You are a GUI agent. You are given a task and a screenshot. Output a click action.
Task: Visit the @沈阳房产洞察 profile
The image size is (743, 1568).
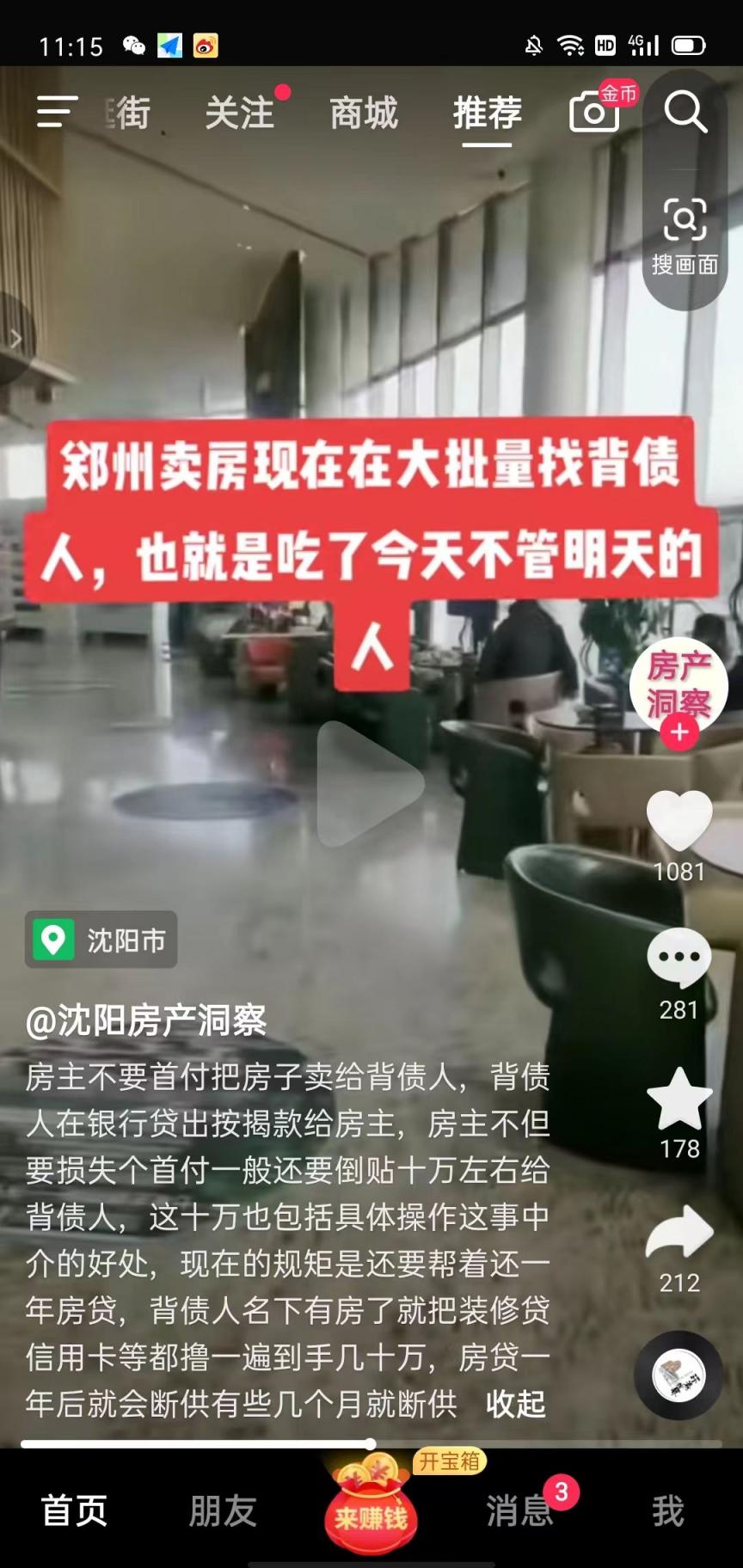pos(146,1020)
